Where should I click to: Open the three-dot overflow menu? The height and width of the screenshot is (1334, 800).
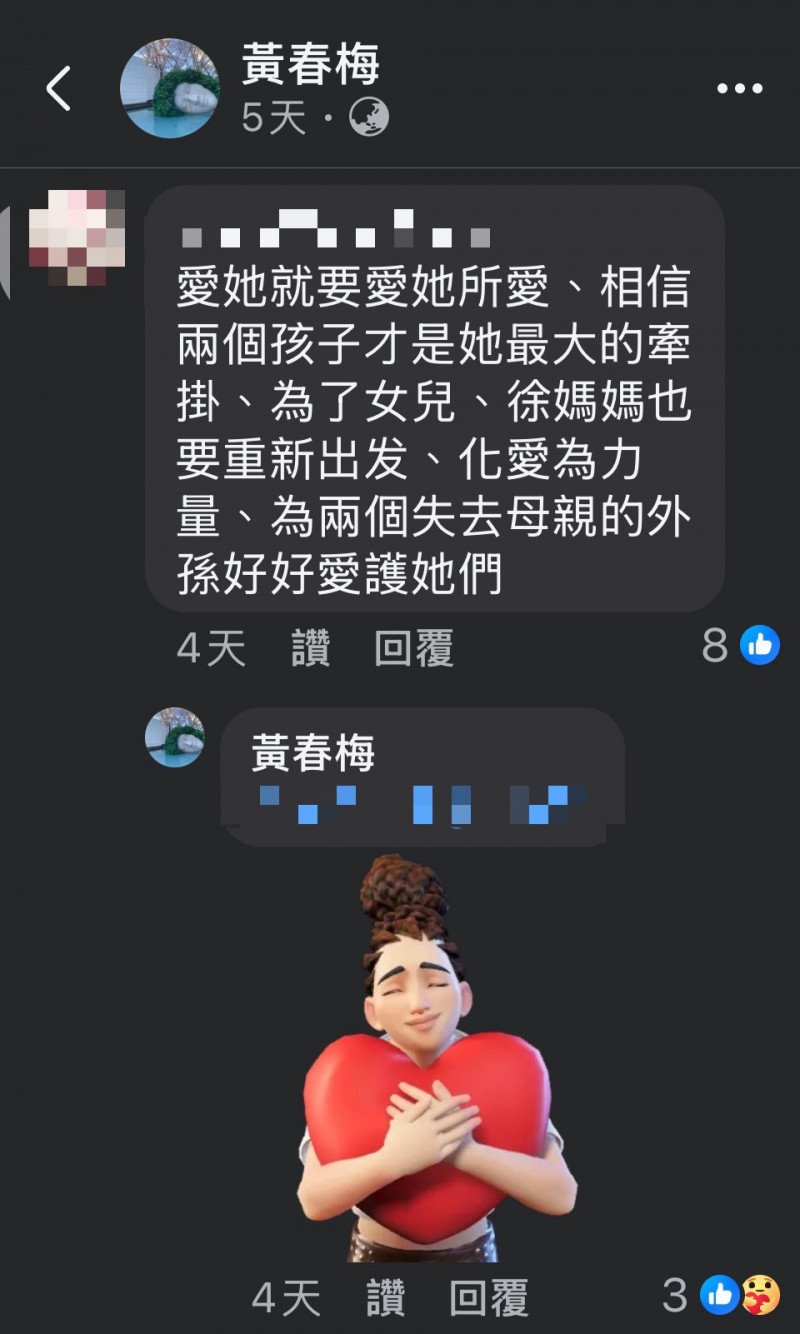[740, 89]
